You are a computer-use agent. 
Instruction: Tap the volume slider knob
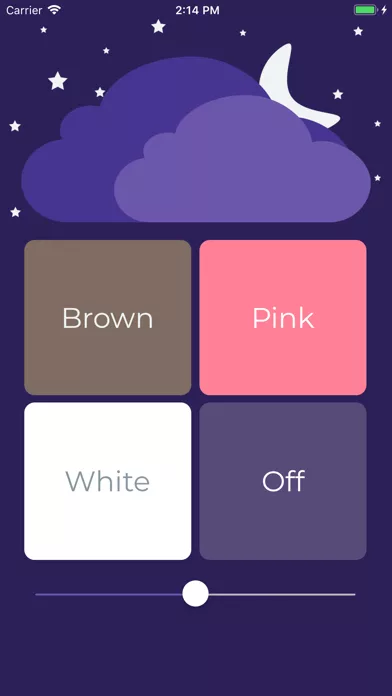(x=195, y=593)
